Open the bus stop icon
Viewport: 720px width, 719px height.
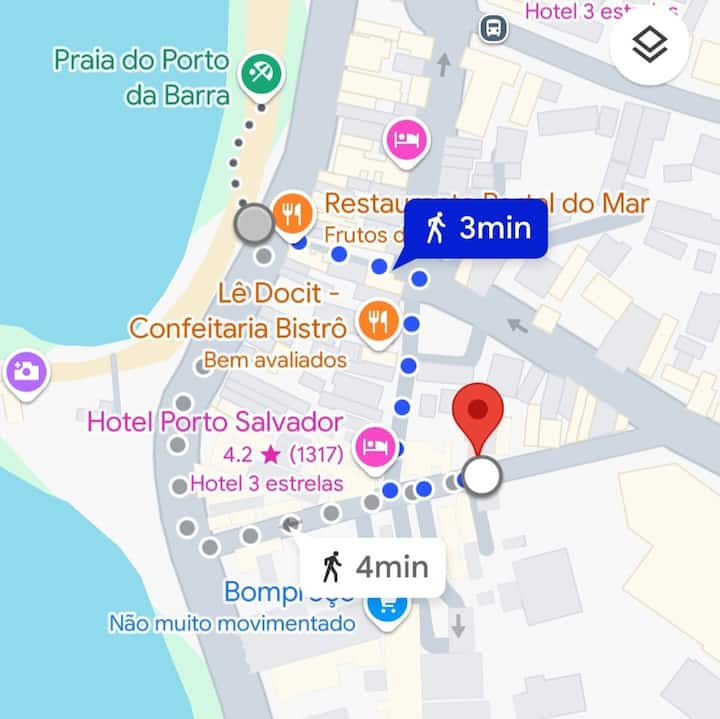pos(492,28)
